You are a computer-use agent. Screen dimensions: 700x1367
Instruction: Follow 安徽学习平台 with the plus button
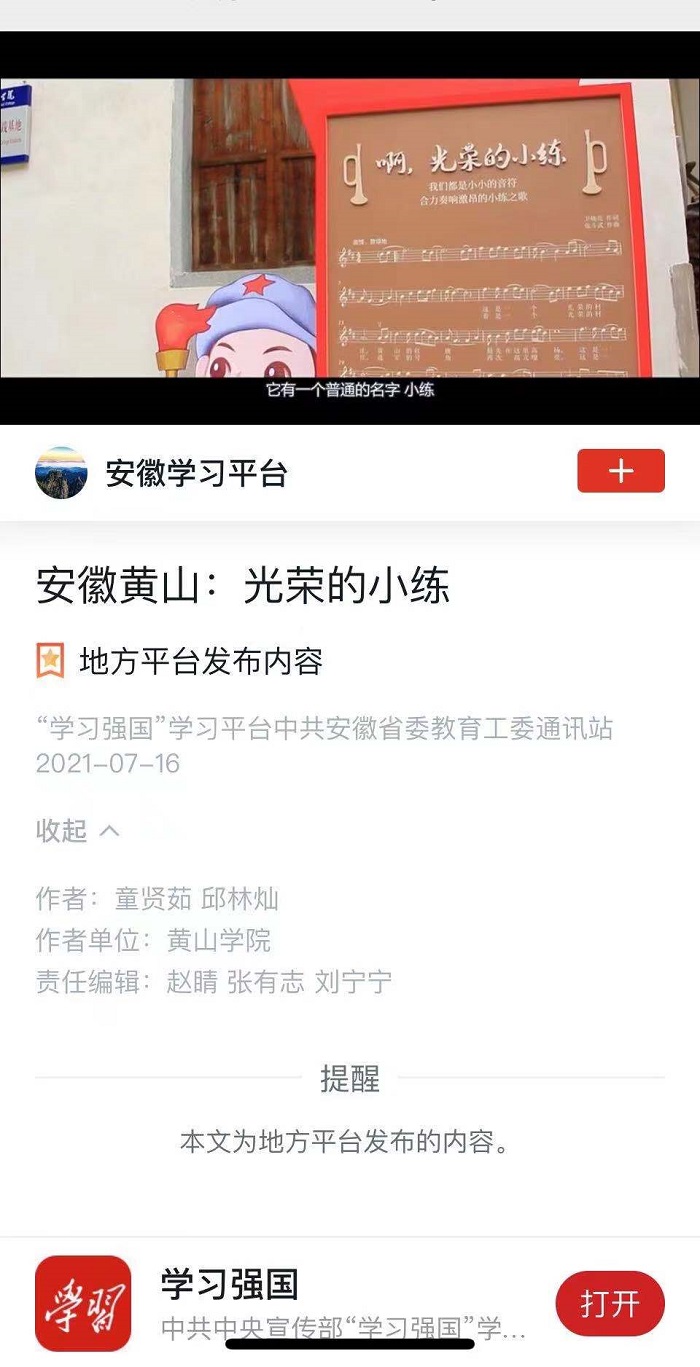click(x=620, y=471)
